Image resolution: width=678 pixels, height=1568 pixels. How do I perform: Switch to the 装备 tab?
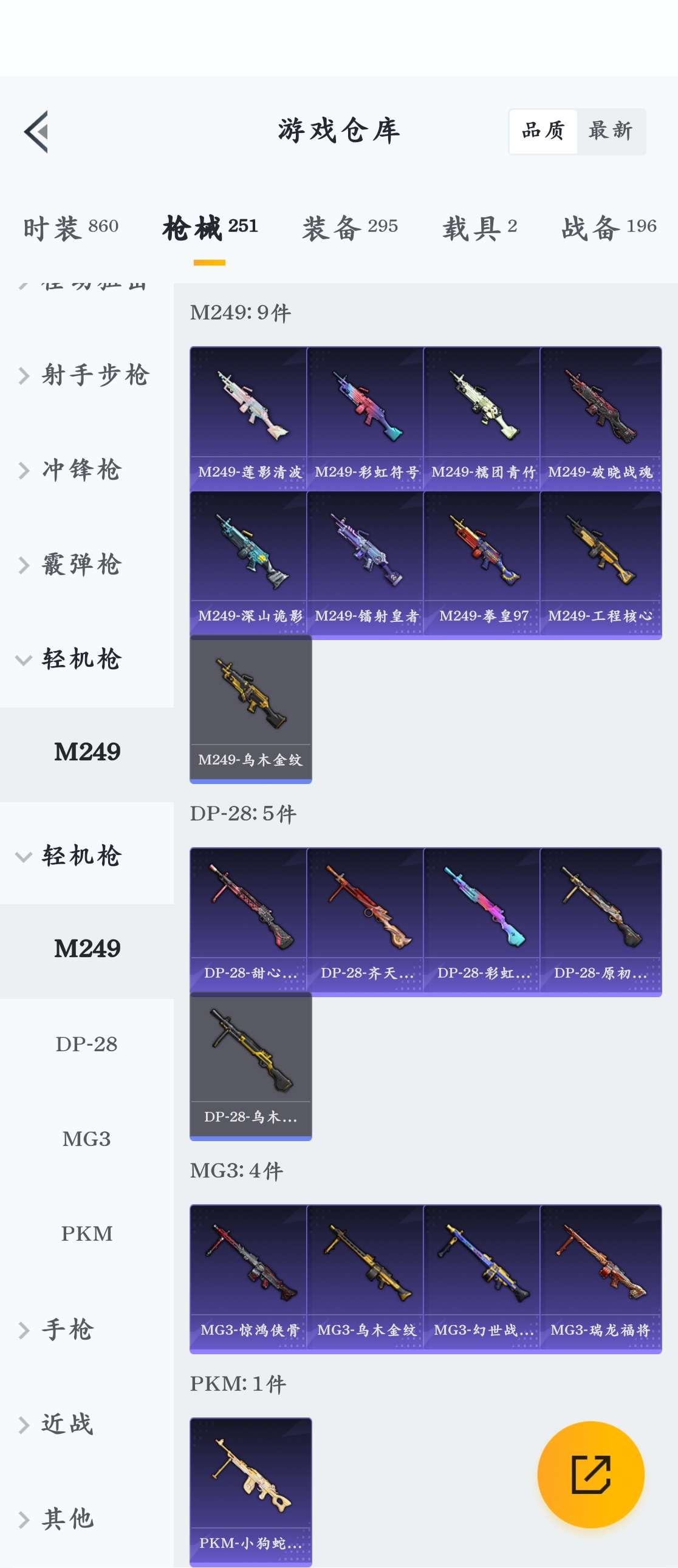point(350,228)
